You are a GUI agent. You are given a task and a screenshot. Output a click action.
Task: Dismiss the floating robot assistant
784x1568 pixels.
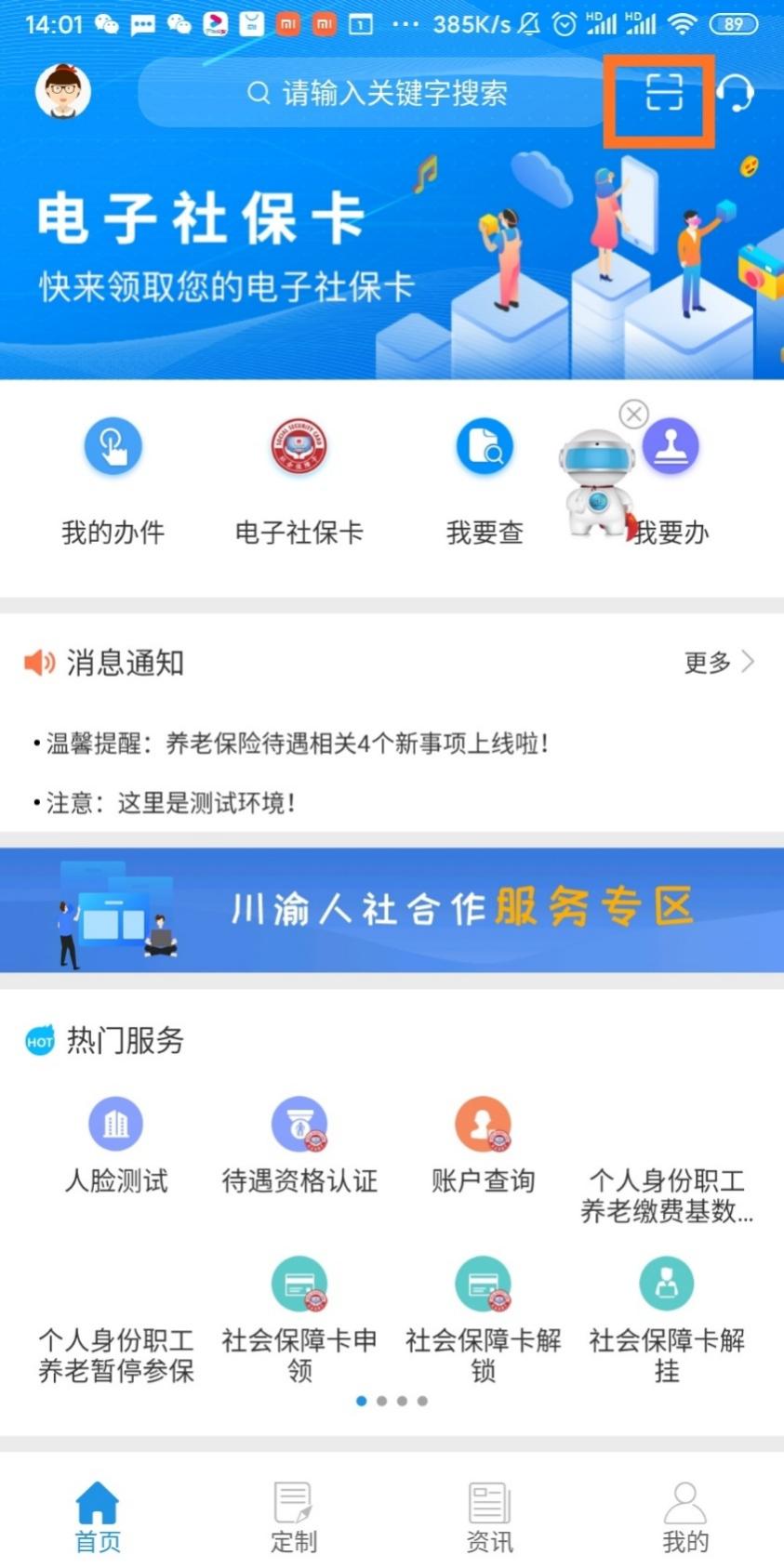(x=634, y=414)
